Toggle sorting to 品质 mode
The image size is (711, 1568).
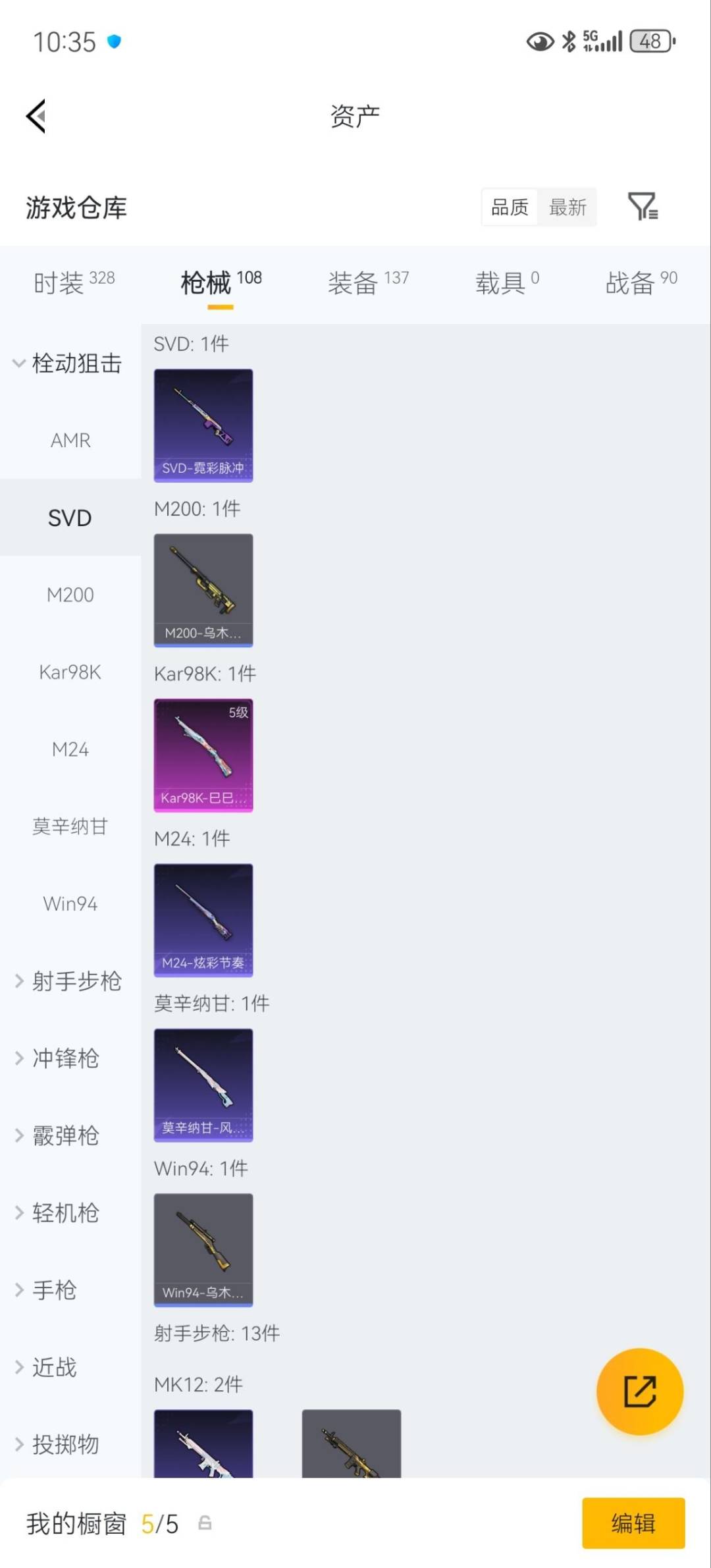coord(508,207)
